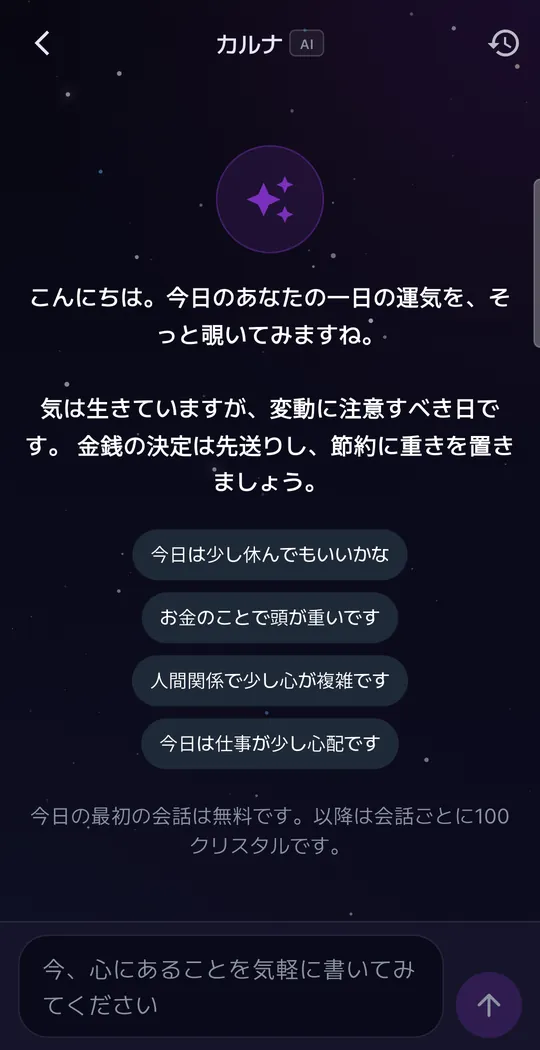Send the message with the arrow button
This screenshot has width=540, height=1050.
pos(489,1004)
